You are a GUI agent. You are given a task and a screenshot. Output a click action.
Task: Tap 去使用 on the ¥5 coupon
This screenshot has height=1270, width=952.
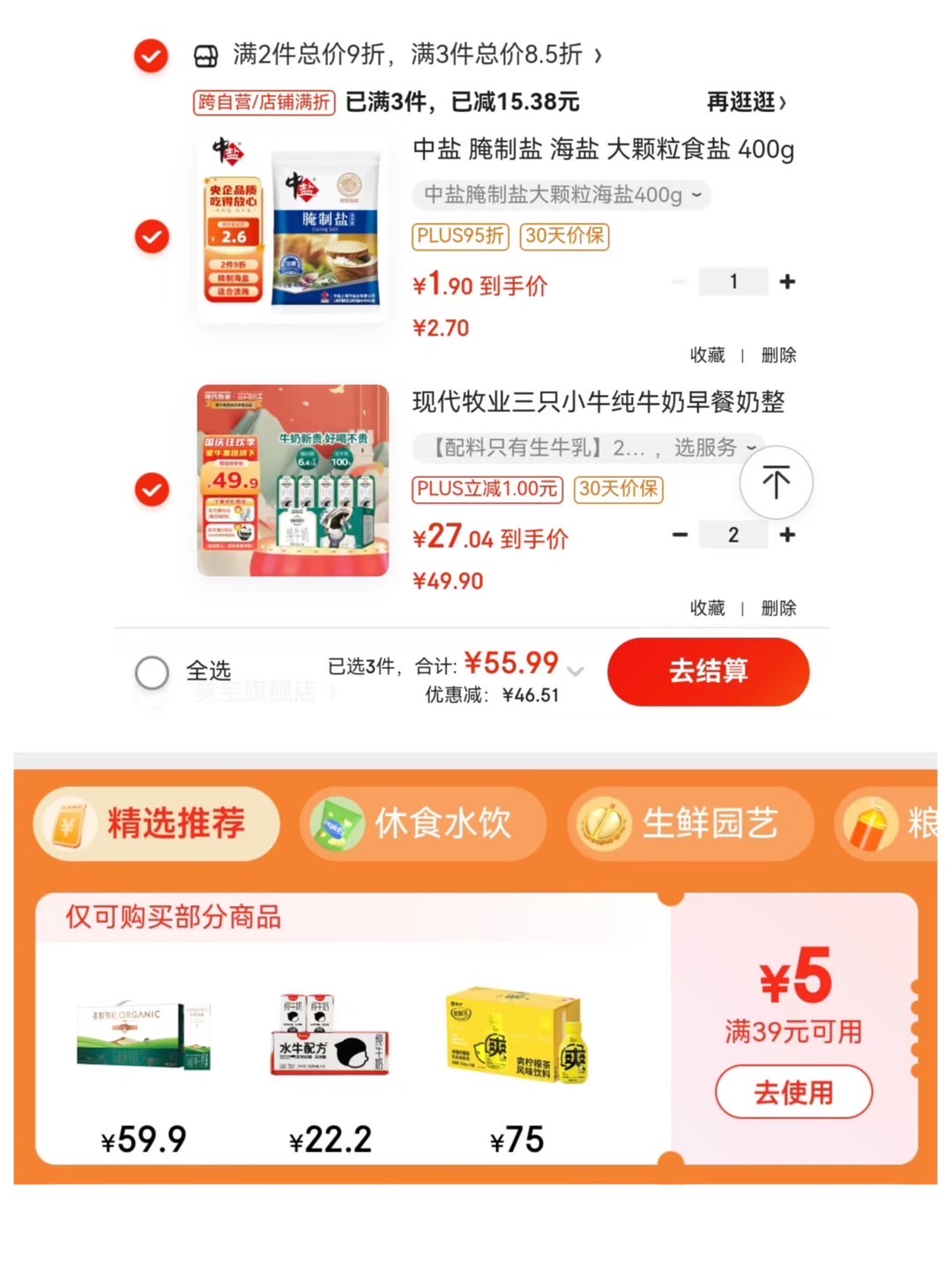click(x=793, y=1092)
